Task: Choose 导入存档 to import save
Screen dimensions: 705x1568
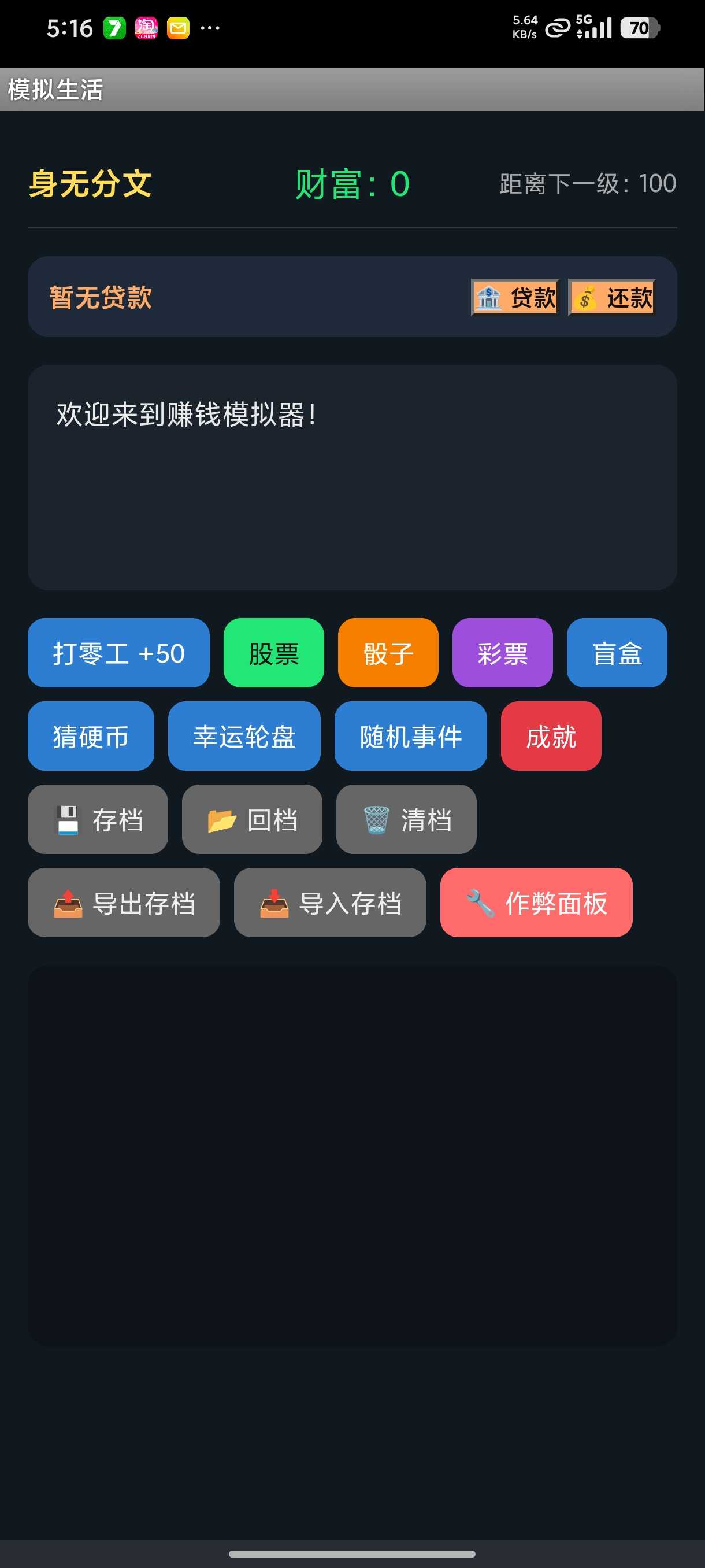Action: click(x=330, y=903)
